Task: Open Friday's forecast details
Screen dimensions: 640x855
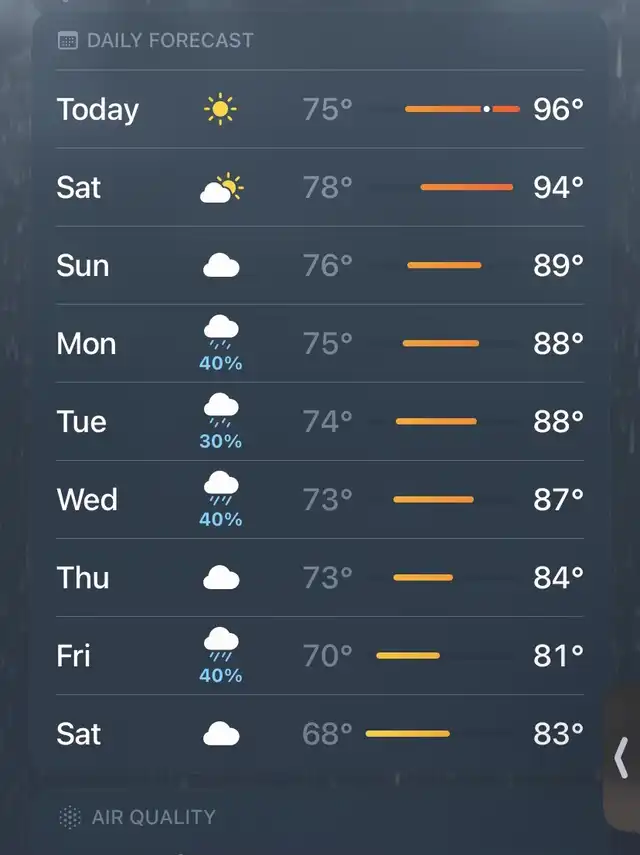Action: click(x=320, y=656)
